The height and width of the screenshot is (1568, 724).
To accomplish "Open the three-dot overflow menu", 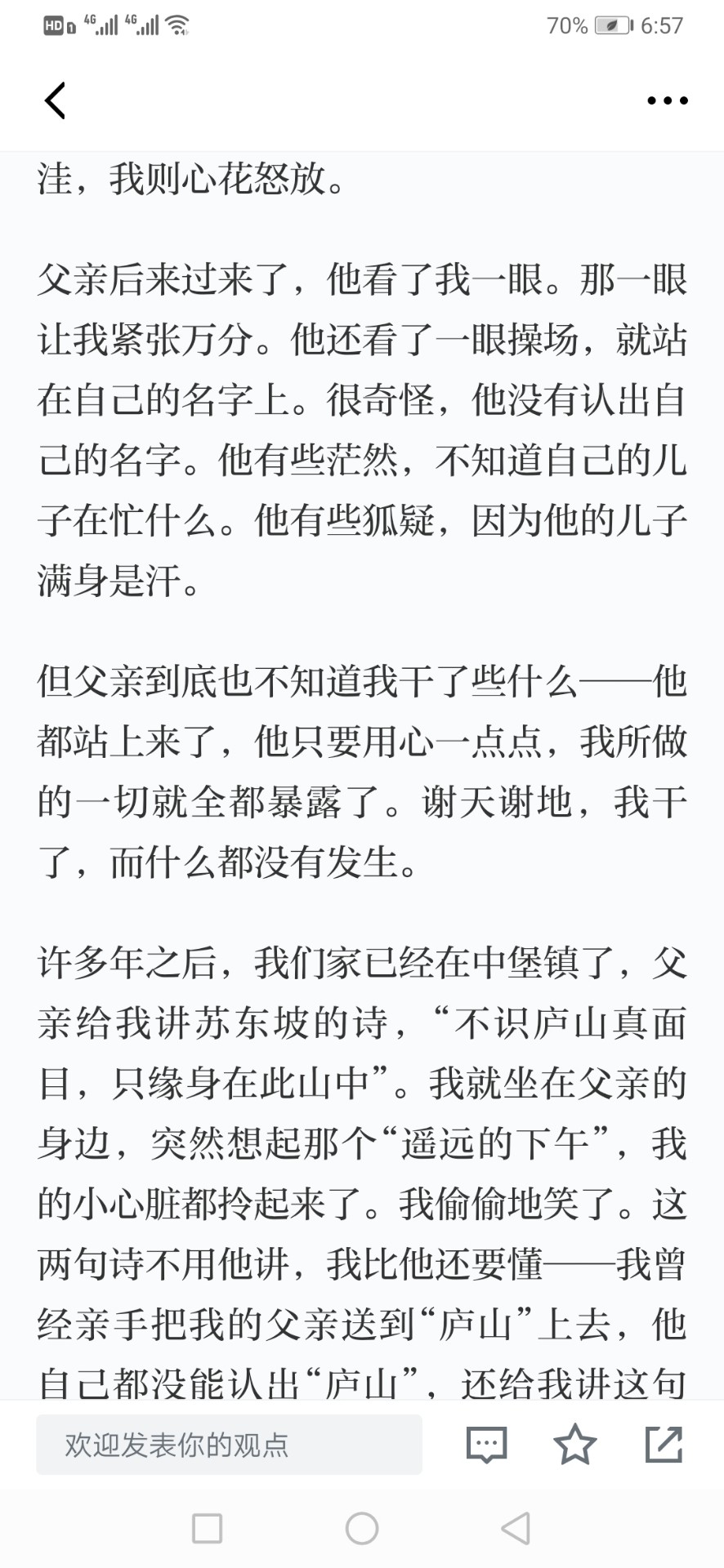I will click(667, 100).
